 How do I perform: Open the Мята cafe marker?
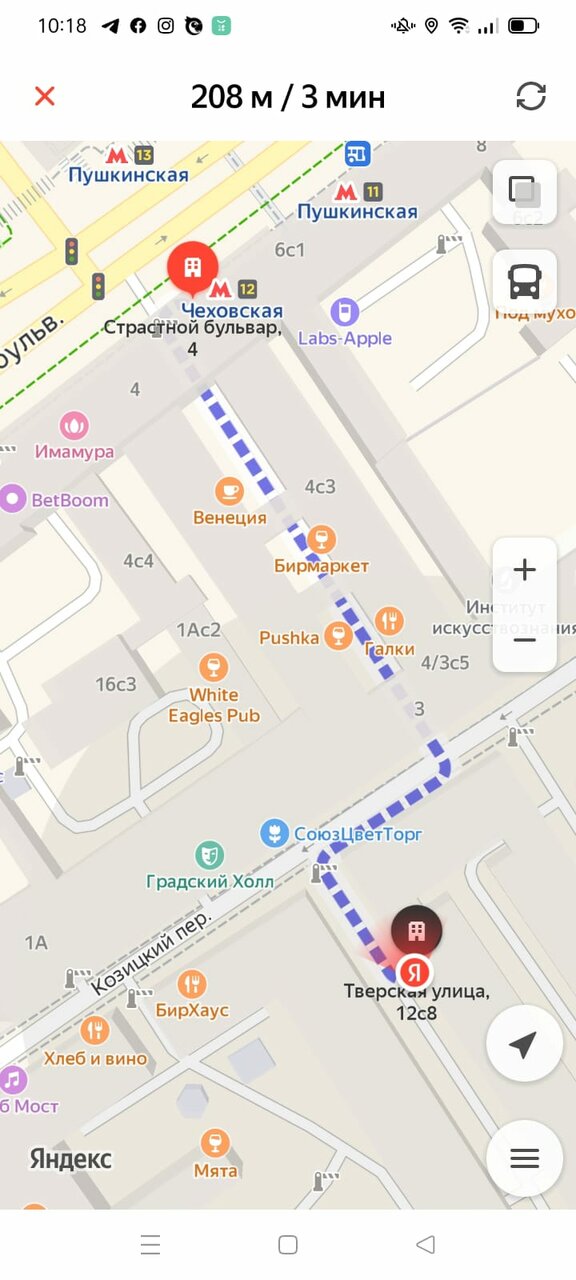215,1143
